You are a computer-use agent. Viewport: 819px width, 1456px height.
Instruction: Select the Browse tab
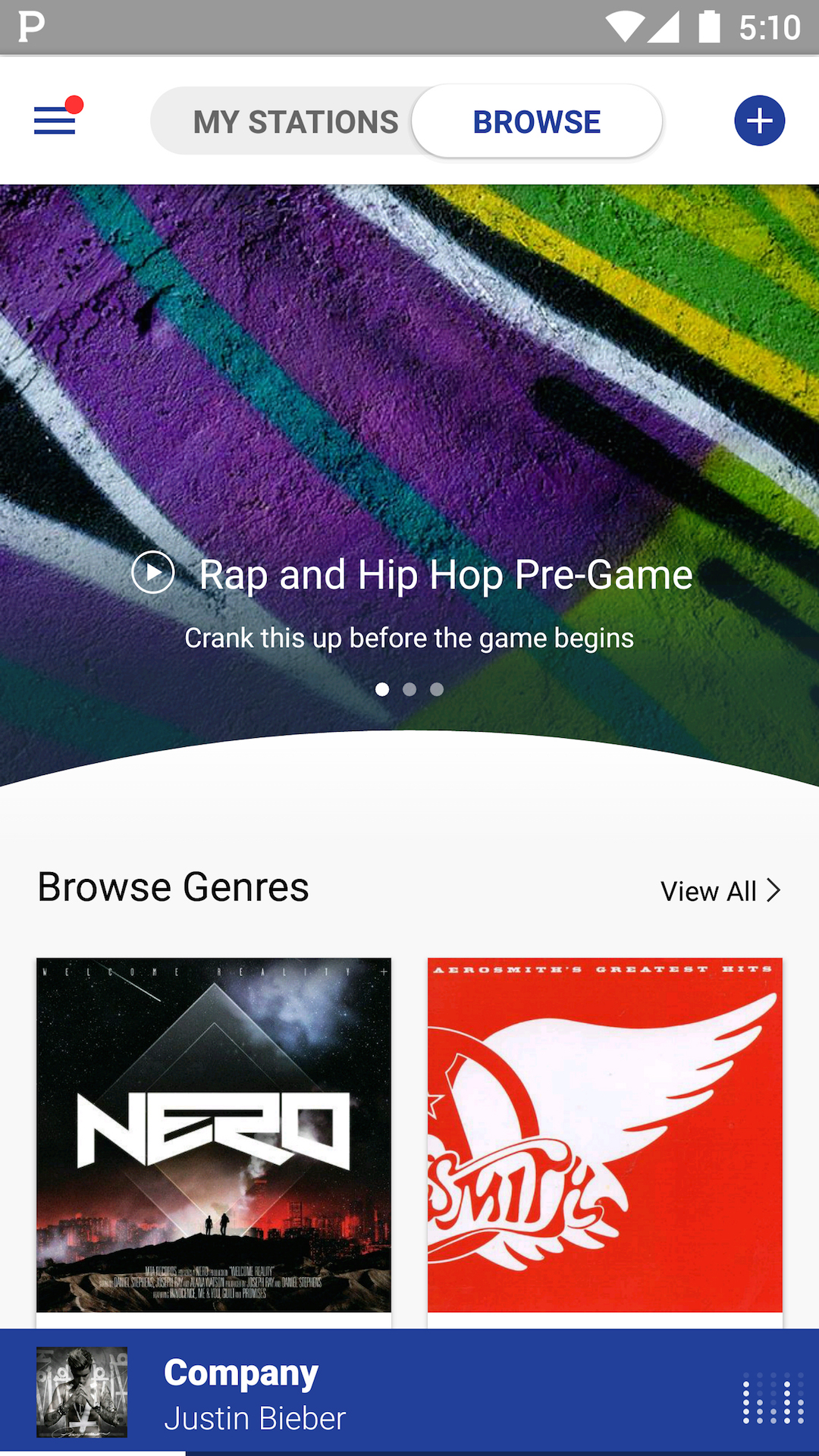(x=537, y=122)
